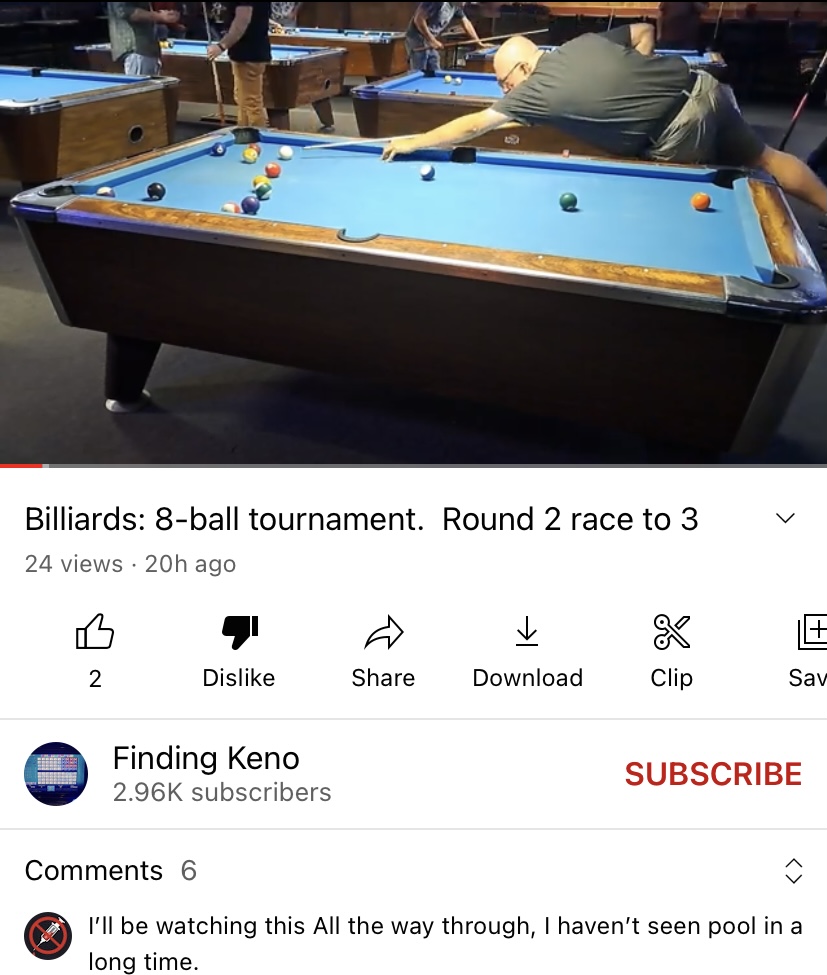Image resolution: width=827 pixels, height=975 pixels.
Task: Create a clip of the video
Action: tap(671, 633)
